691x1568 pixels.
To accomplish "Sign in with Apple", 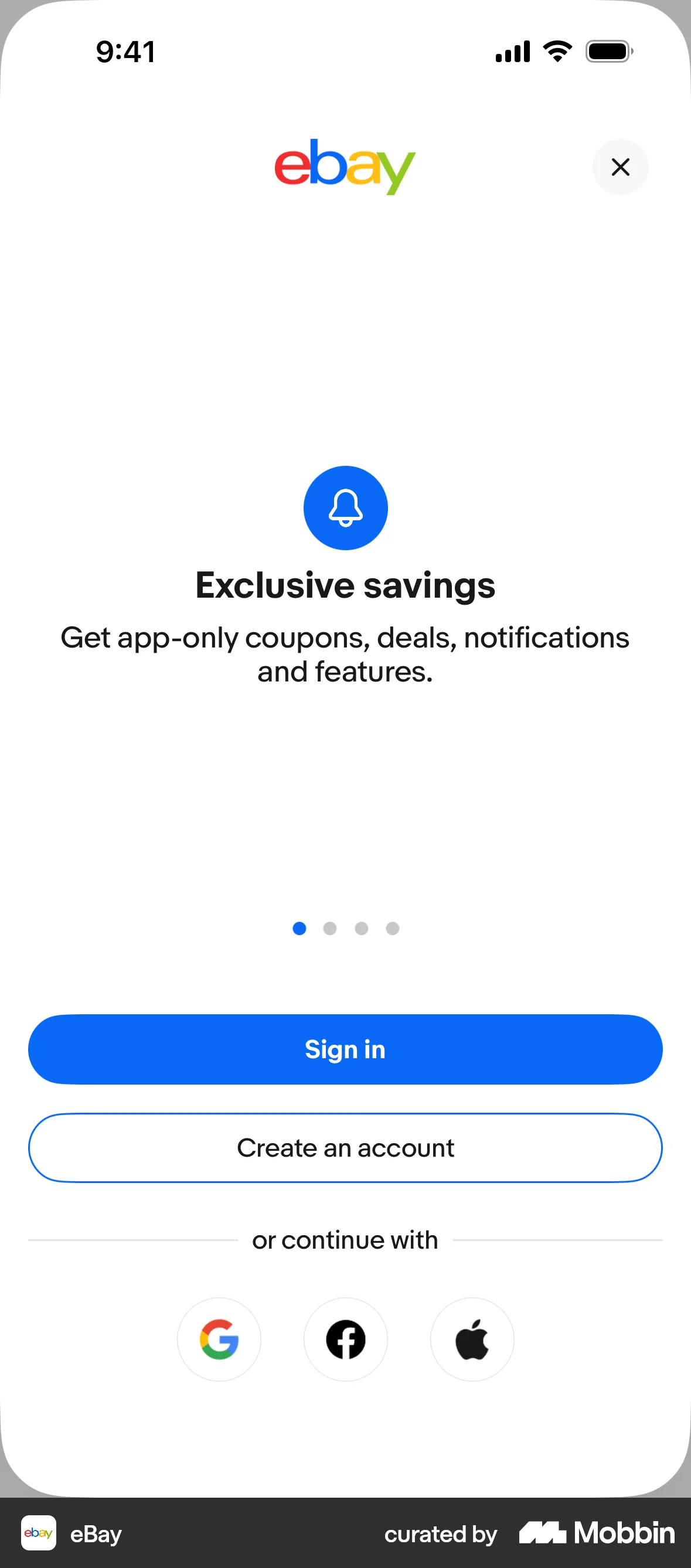I will click(472, 1339).
